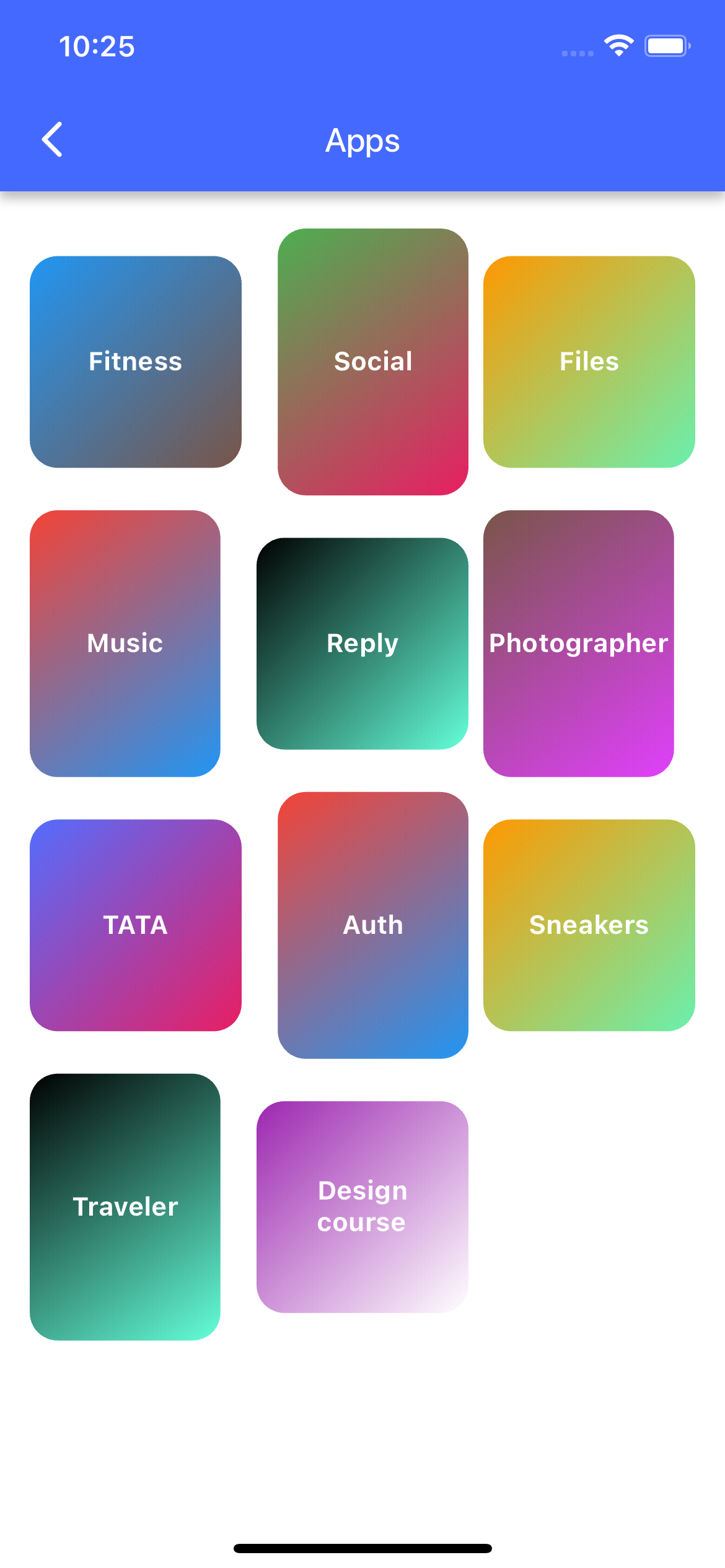This screenshot has width=725, height=1568.
Task: Go back using the arrow icon
Action: coord(53,139)
